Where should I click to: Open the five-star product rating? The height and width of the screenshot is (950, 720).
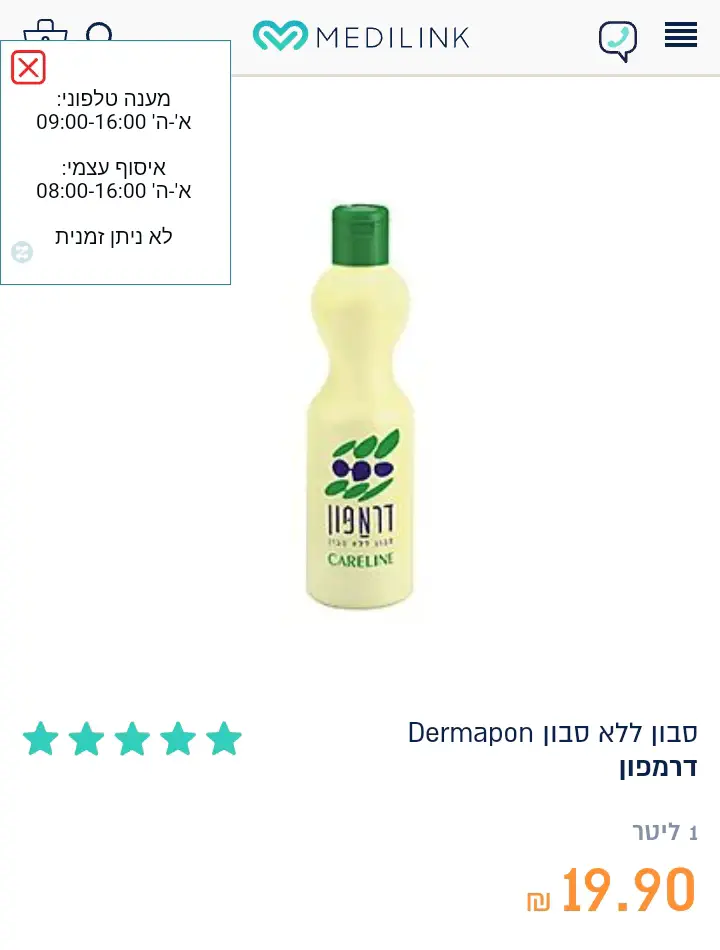(x=132, y=739)
